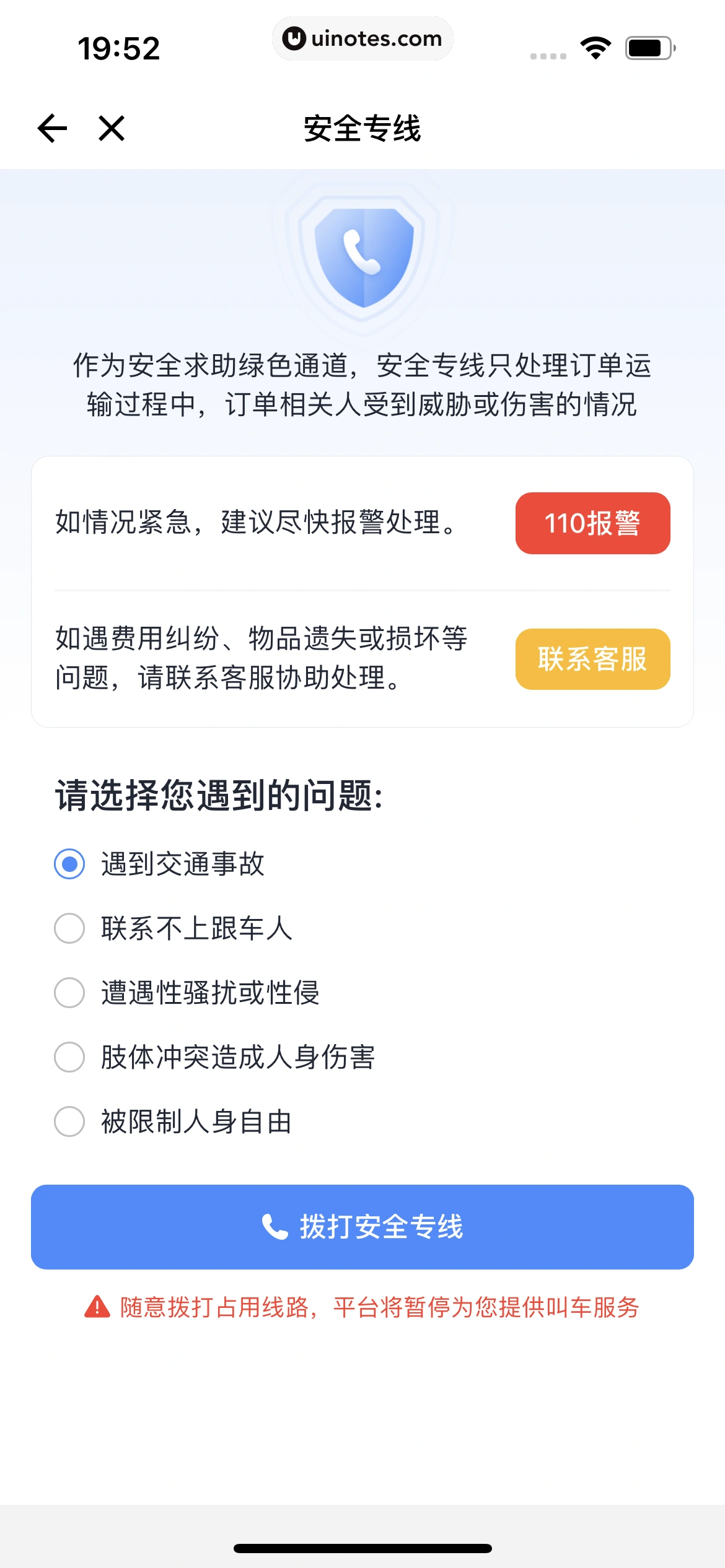Tap the Wi-Fi icon in status bar

coord(595,46)
